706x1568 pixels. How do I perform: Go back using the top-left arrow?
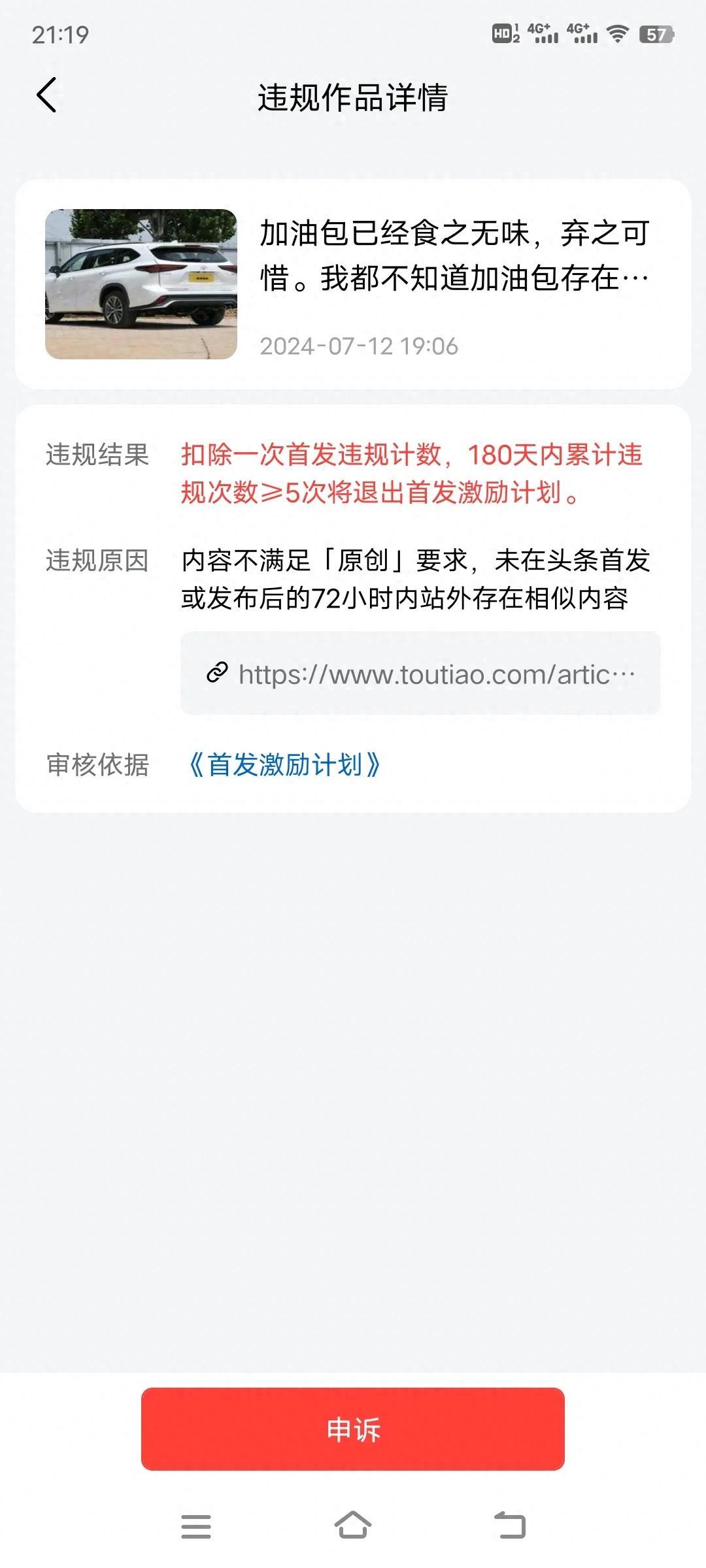[x=47, y=95]
